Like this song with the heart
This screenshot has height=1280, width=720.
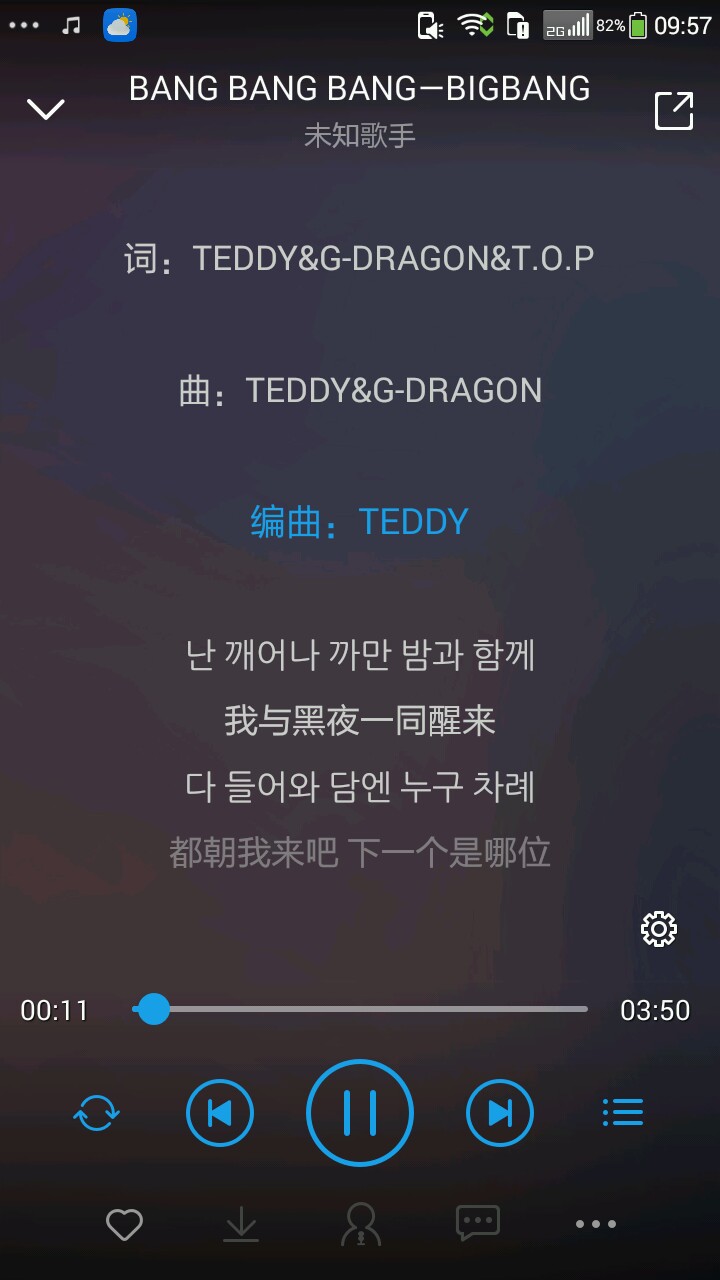[125, 1224]
